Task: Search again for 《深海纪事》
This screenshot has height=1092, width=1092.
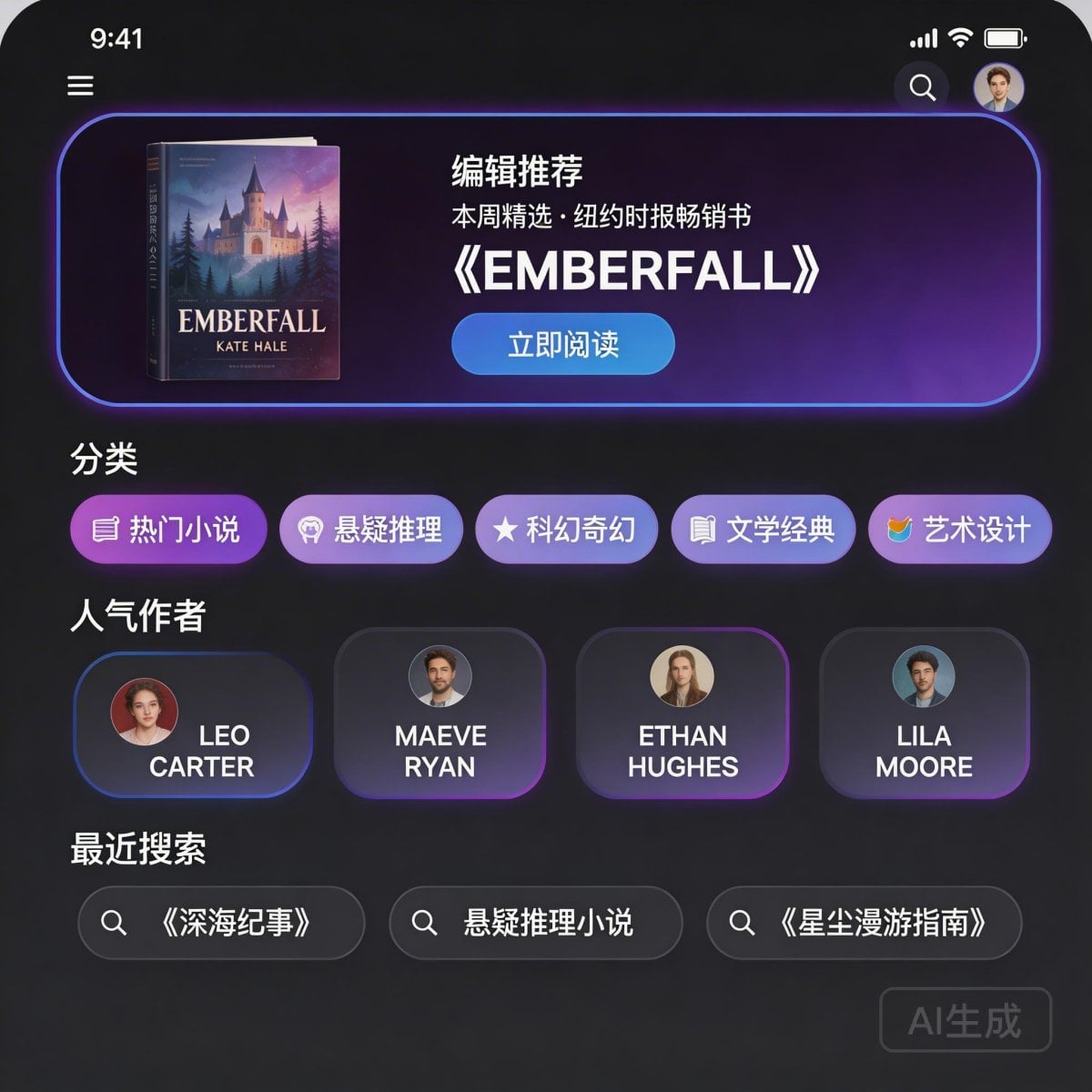Action: tap(221, 923)
